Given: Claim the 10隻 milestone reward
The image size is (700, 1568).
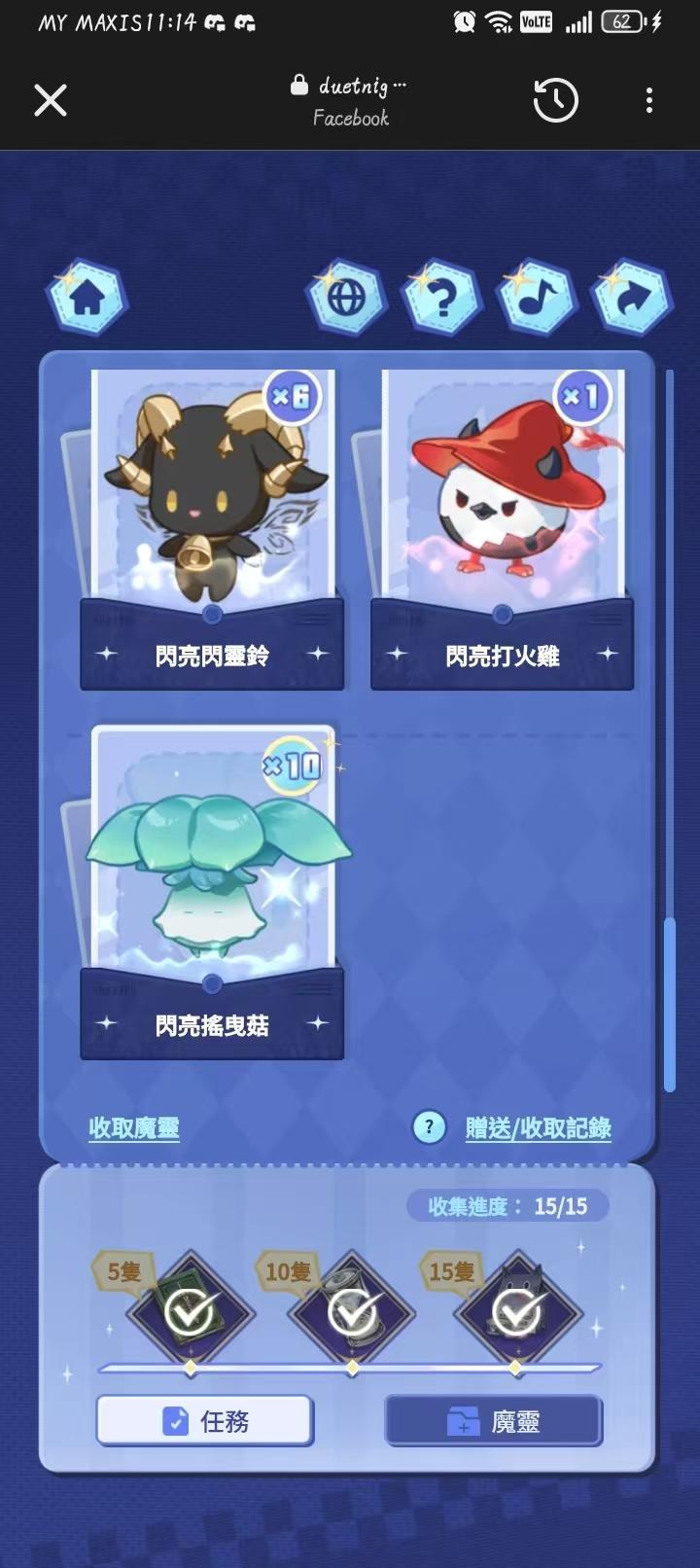Looking at the screenshot, I should [x=352, y=1312].
